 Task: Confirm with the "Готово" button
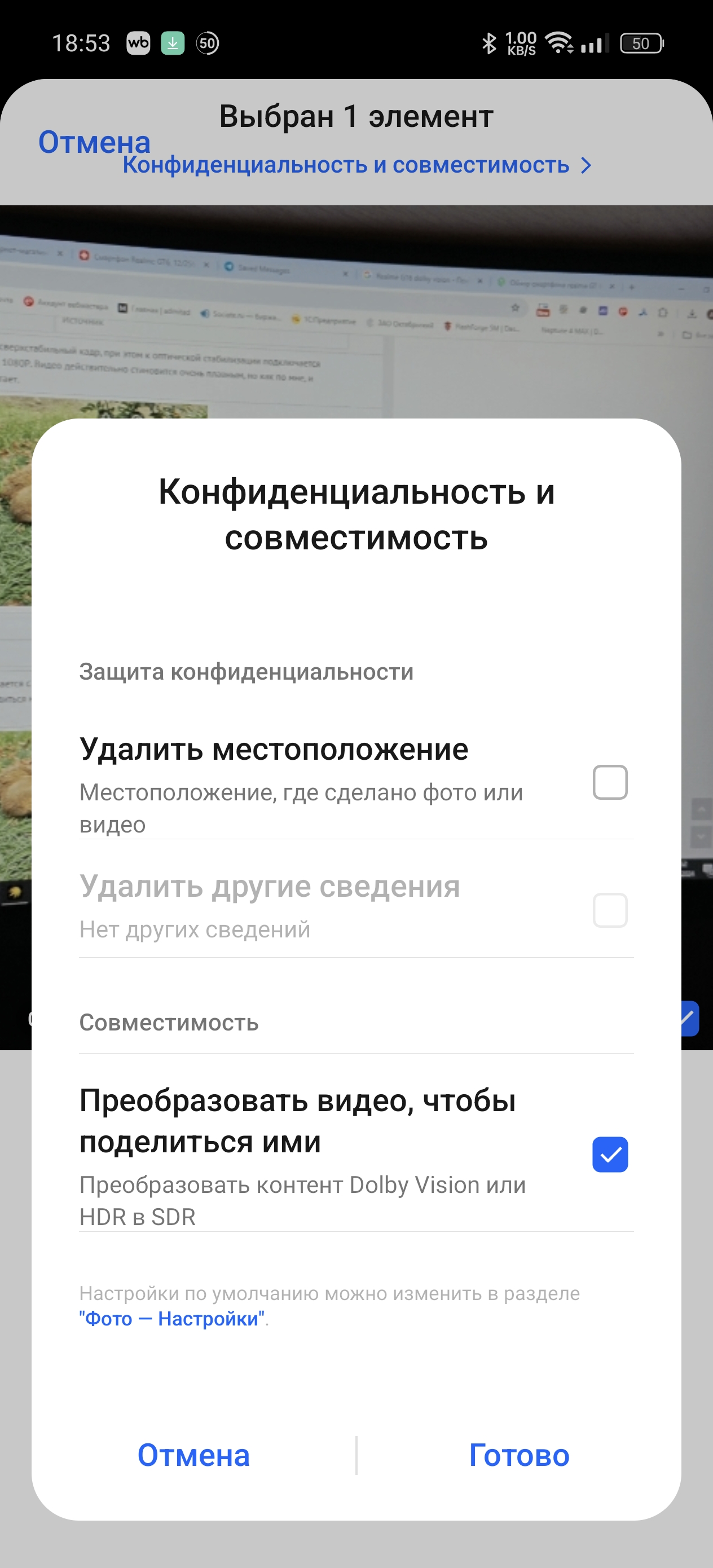pos(519,1455)
